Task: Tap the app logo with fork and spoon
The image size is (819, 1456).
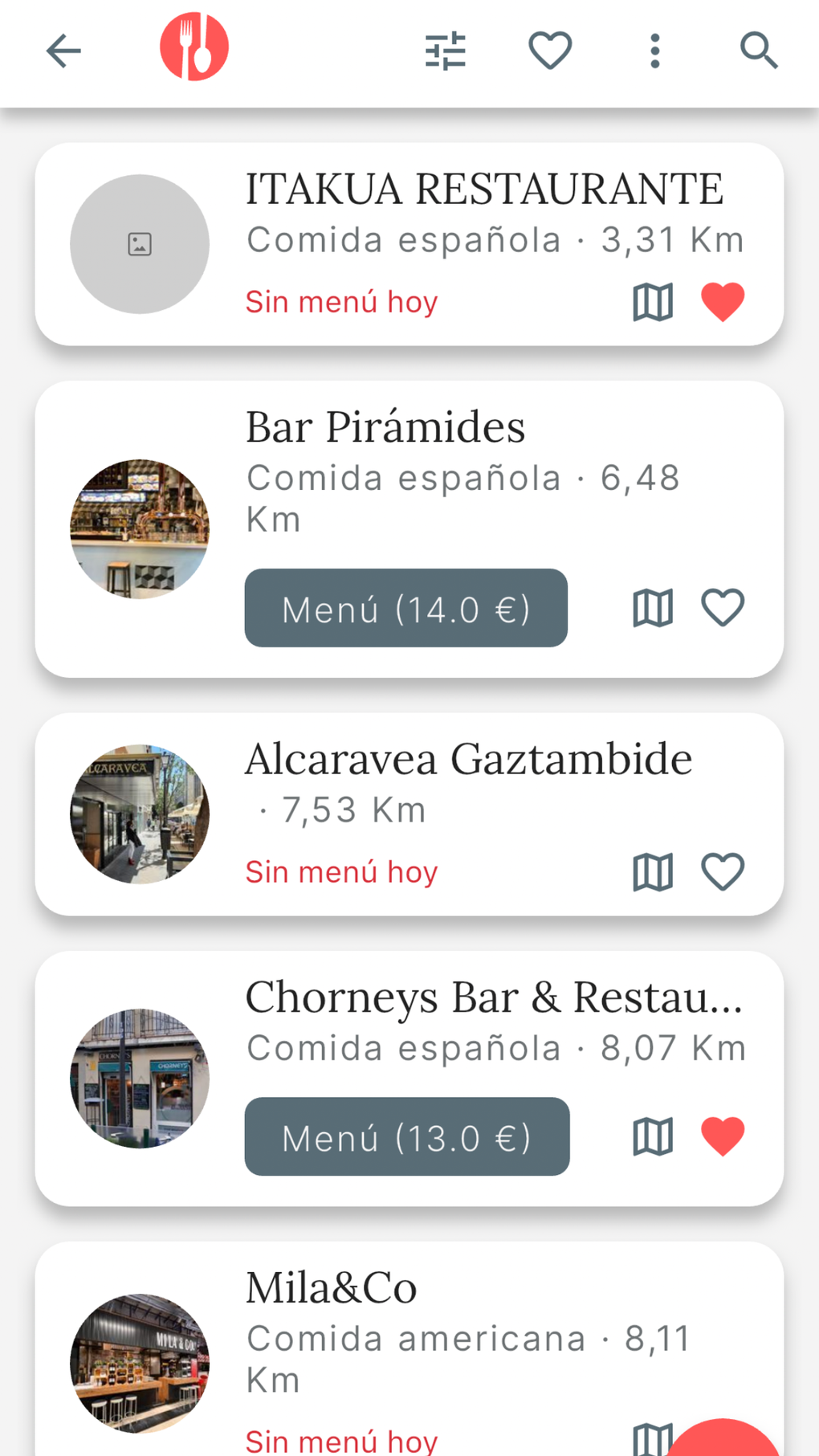Action: click(x=194, y=46)
